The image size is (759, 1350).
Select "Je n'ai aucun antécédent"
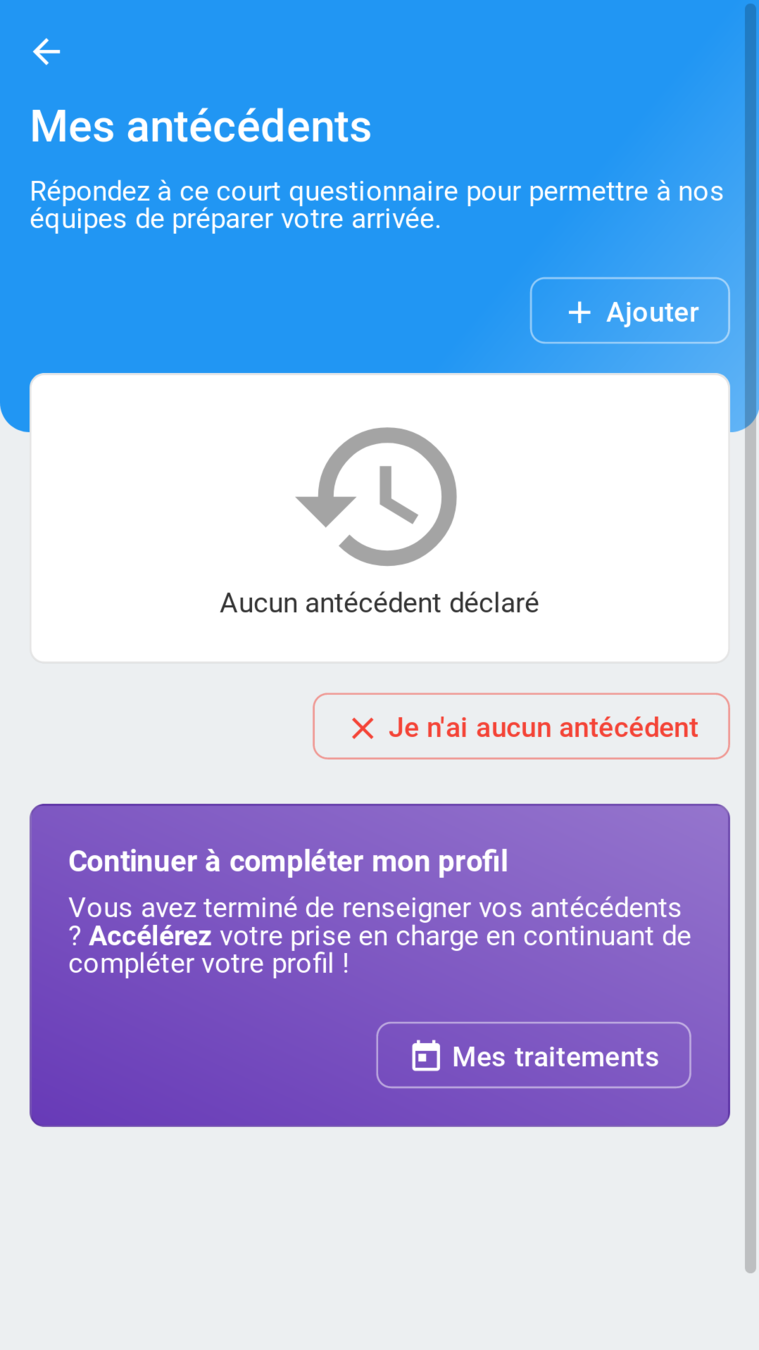[x=521, y=727]
